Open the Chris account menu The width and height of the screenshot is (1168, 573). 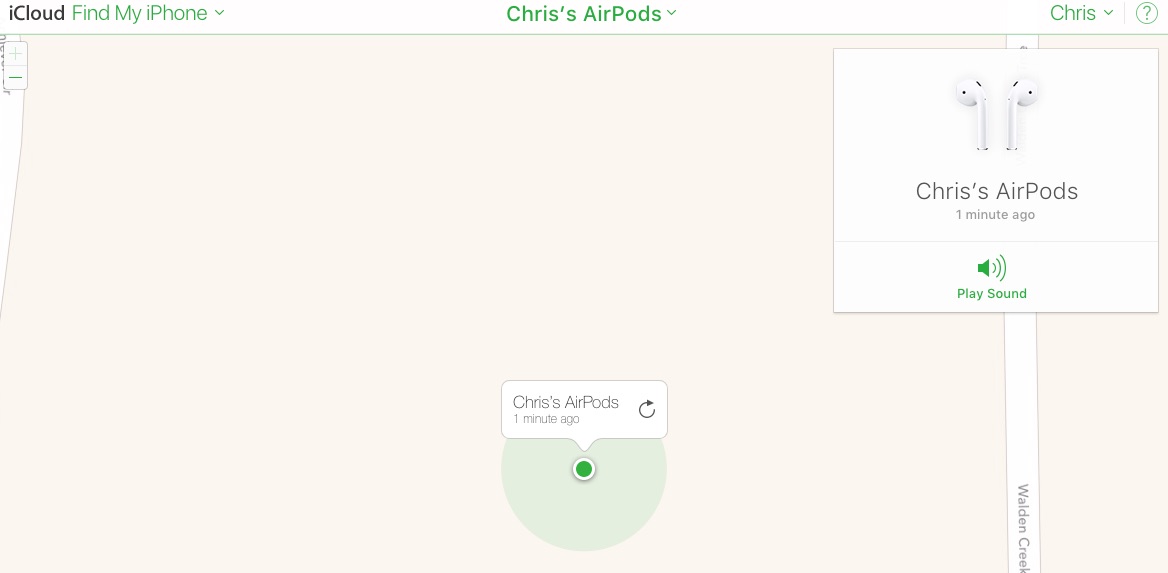tap(1081, 13)
